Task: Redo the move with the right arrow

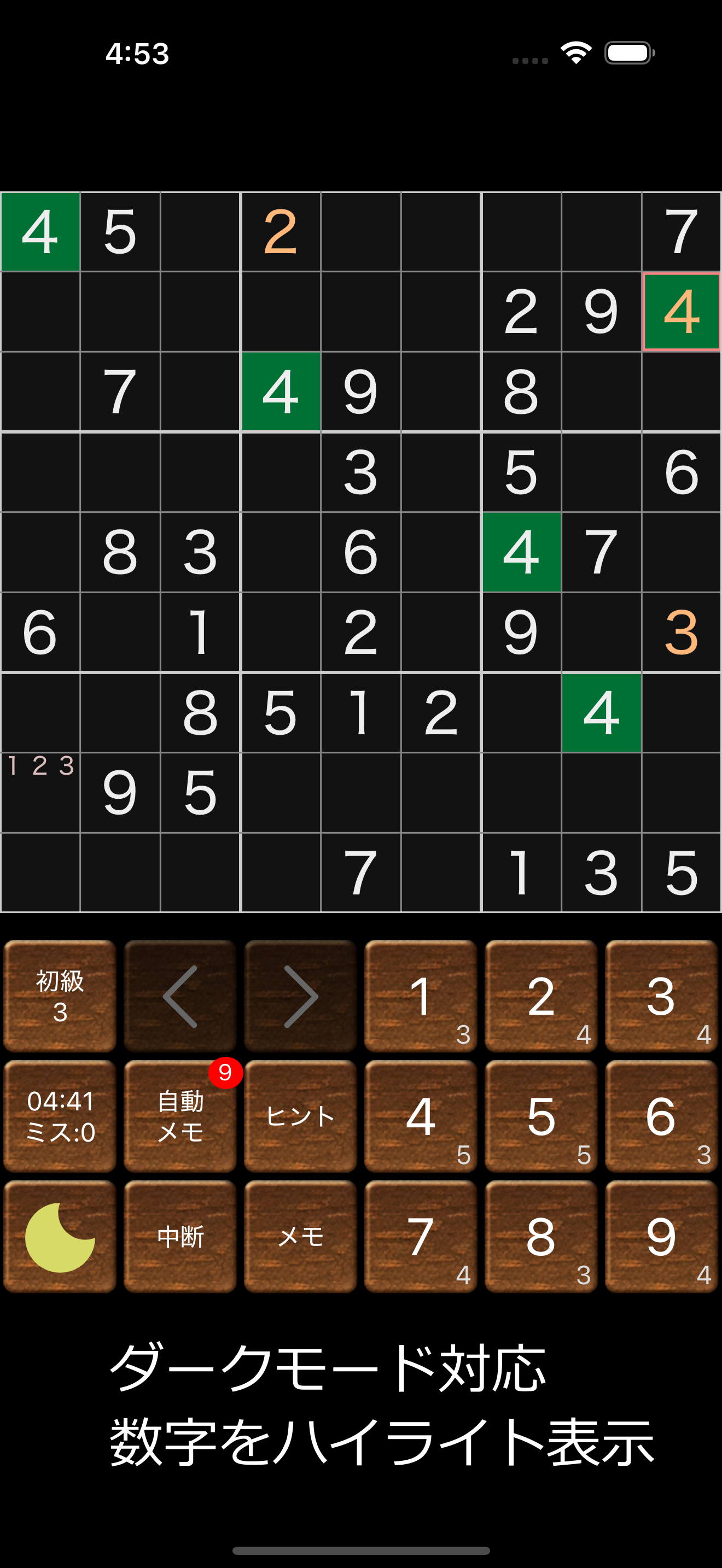Action: [x=300, y=997]
